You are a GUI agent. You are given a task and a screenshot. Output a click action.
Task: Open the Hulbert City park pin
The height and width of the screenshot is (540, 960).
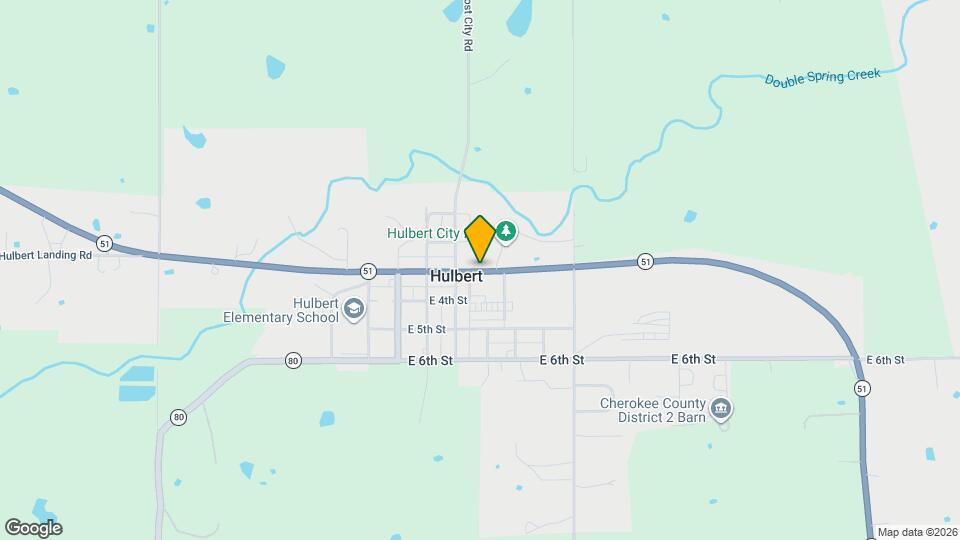(506, 232)
